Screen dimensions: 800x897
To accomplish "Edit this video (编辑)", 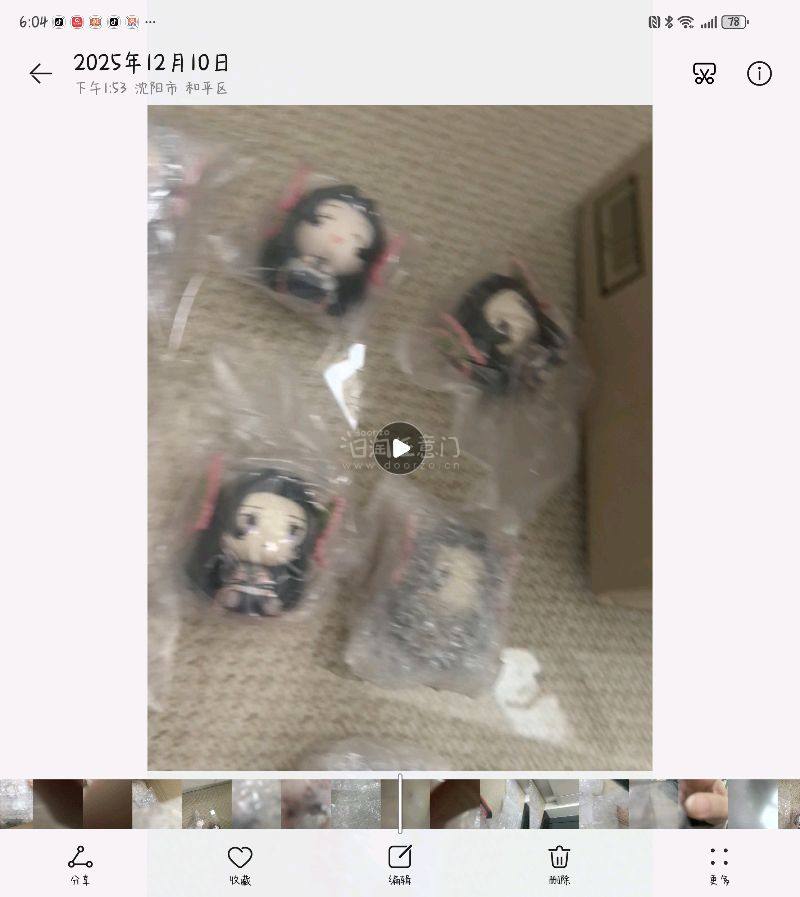I will (400, 864).
